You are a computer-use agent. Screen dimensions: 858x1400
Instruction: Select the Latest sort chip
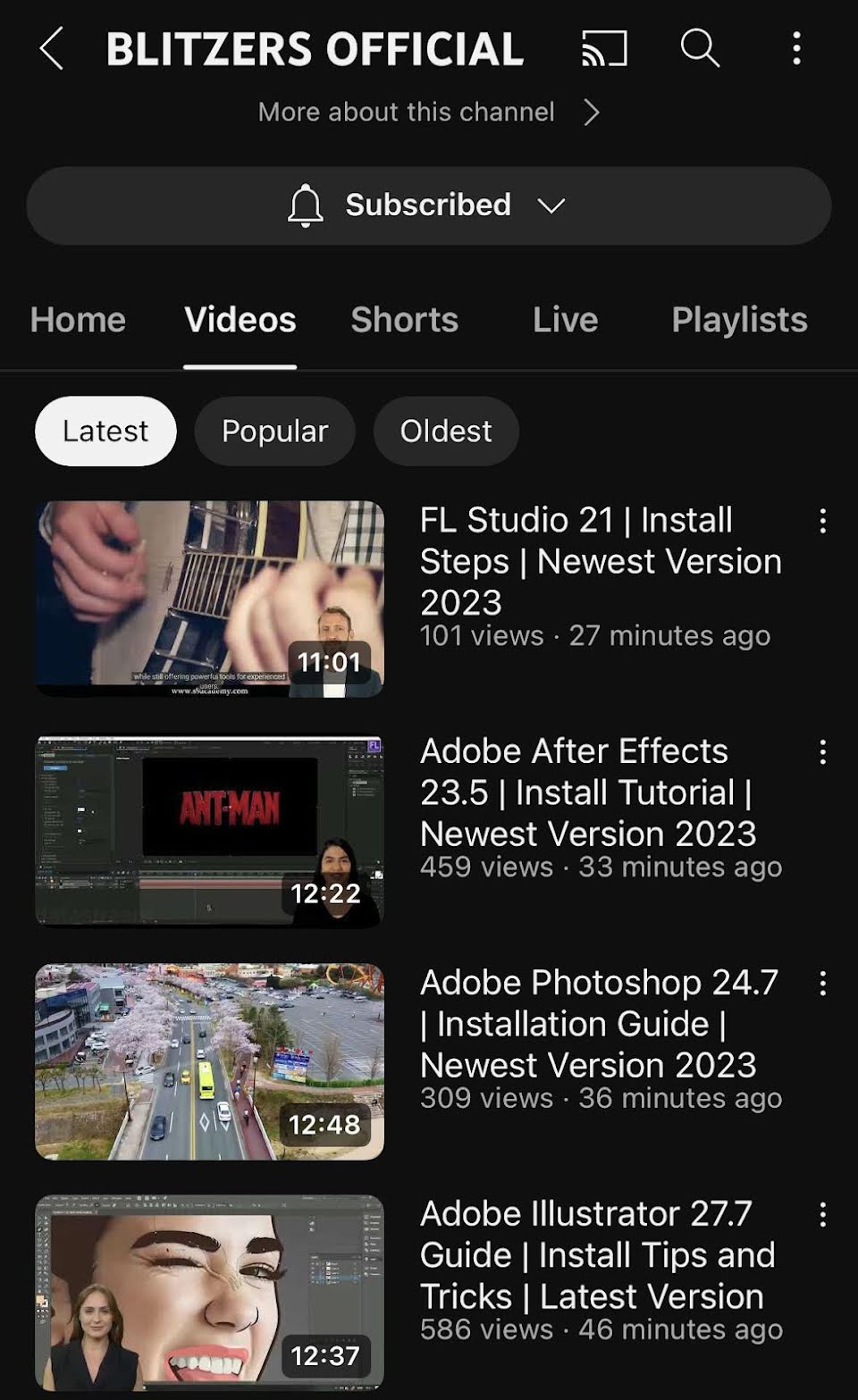point(105,432)
